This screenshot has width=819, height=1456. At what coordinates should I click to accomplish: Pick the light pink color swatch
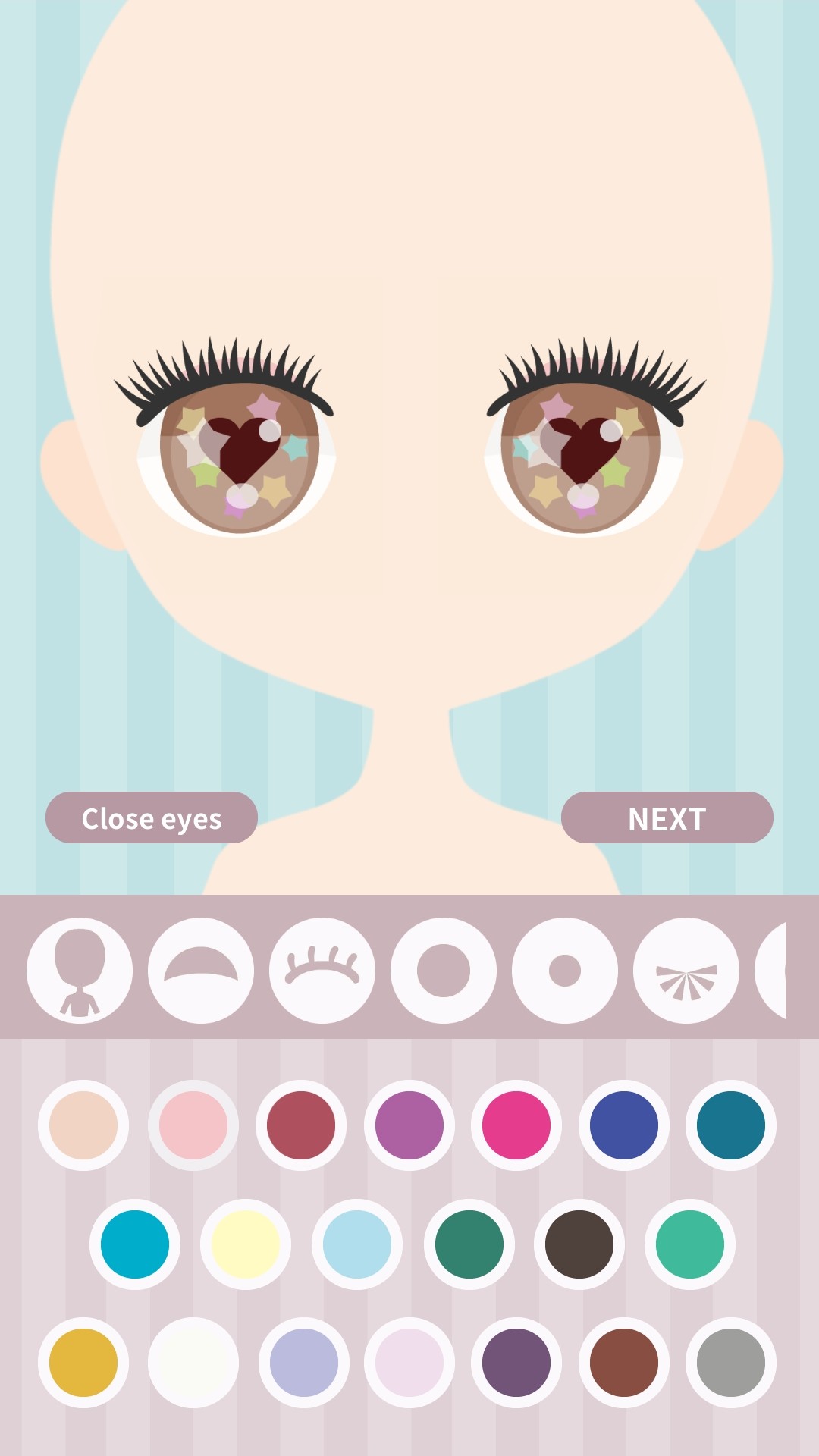pos(193,1125)
